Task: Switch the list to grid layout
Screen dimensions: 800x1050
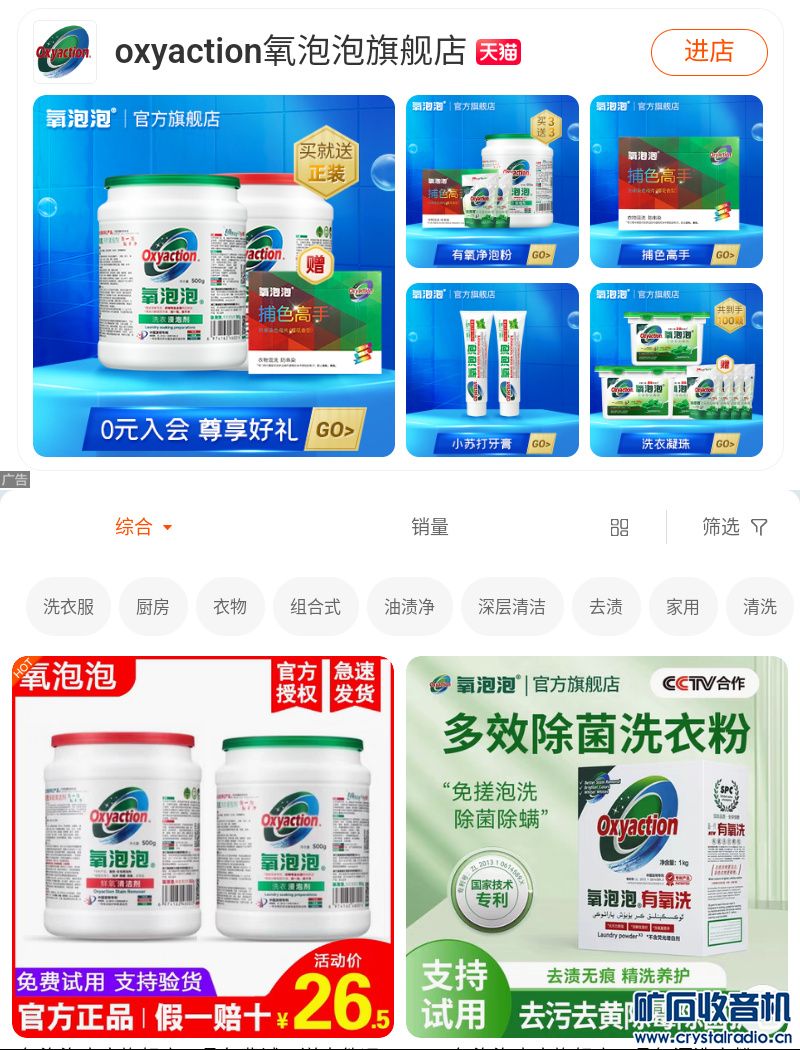Action: pos(620,527)
